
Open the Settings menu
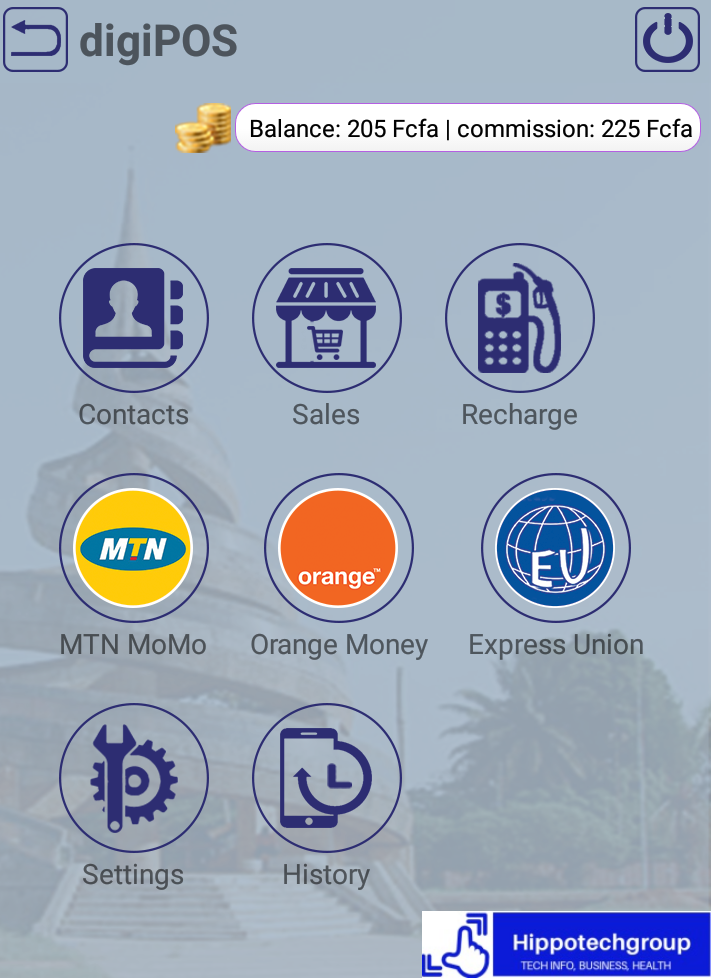(134, 778)
